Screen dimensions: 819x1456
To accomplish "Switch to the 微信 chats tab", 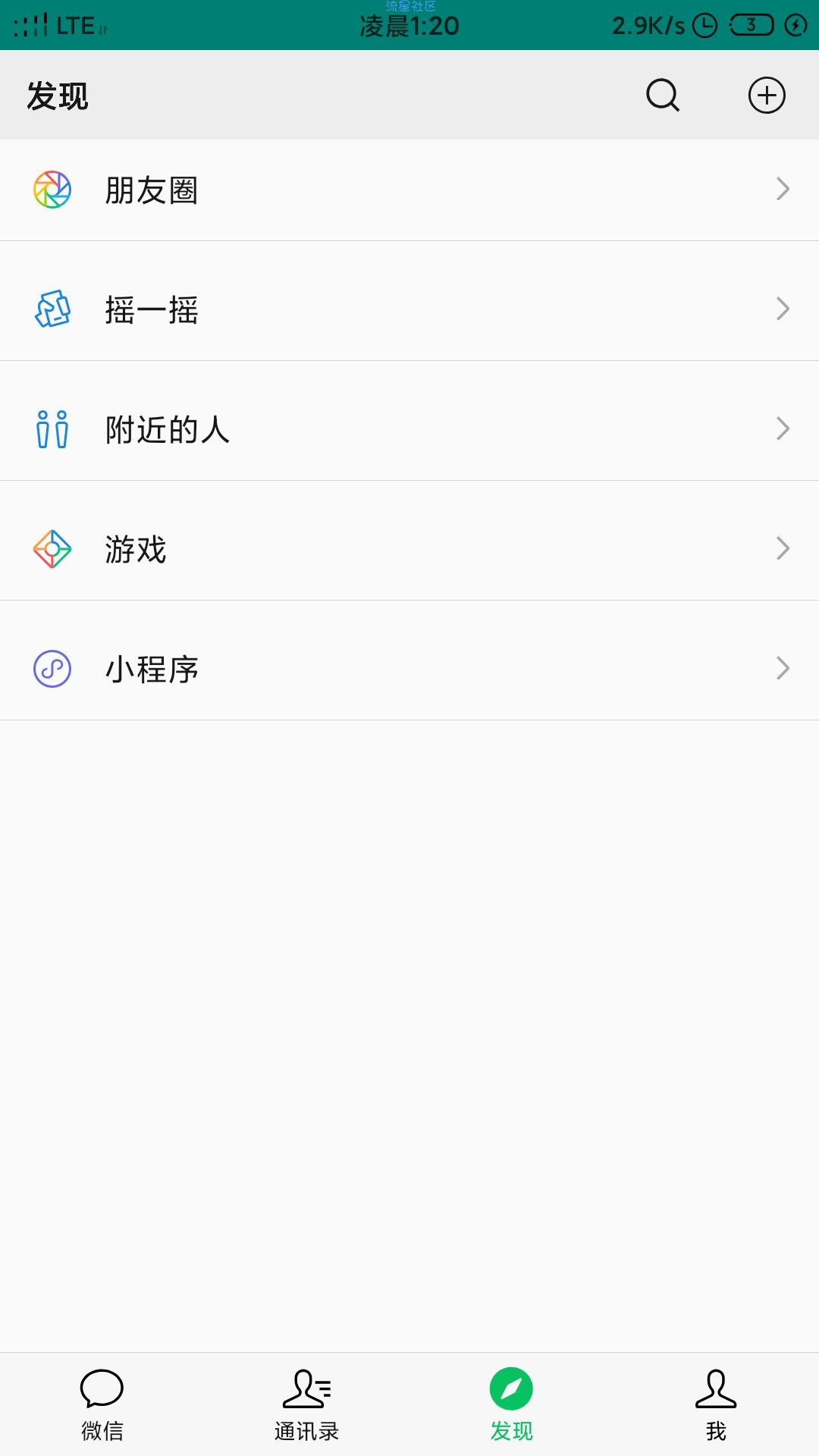I will [x=102, y=1404].
